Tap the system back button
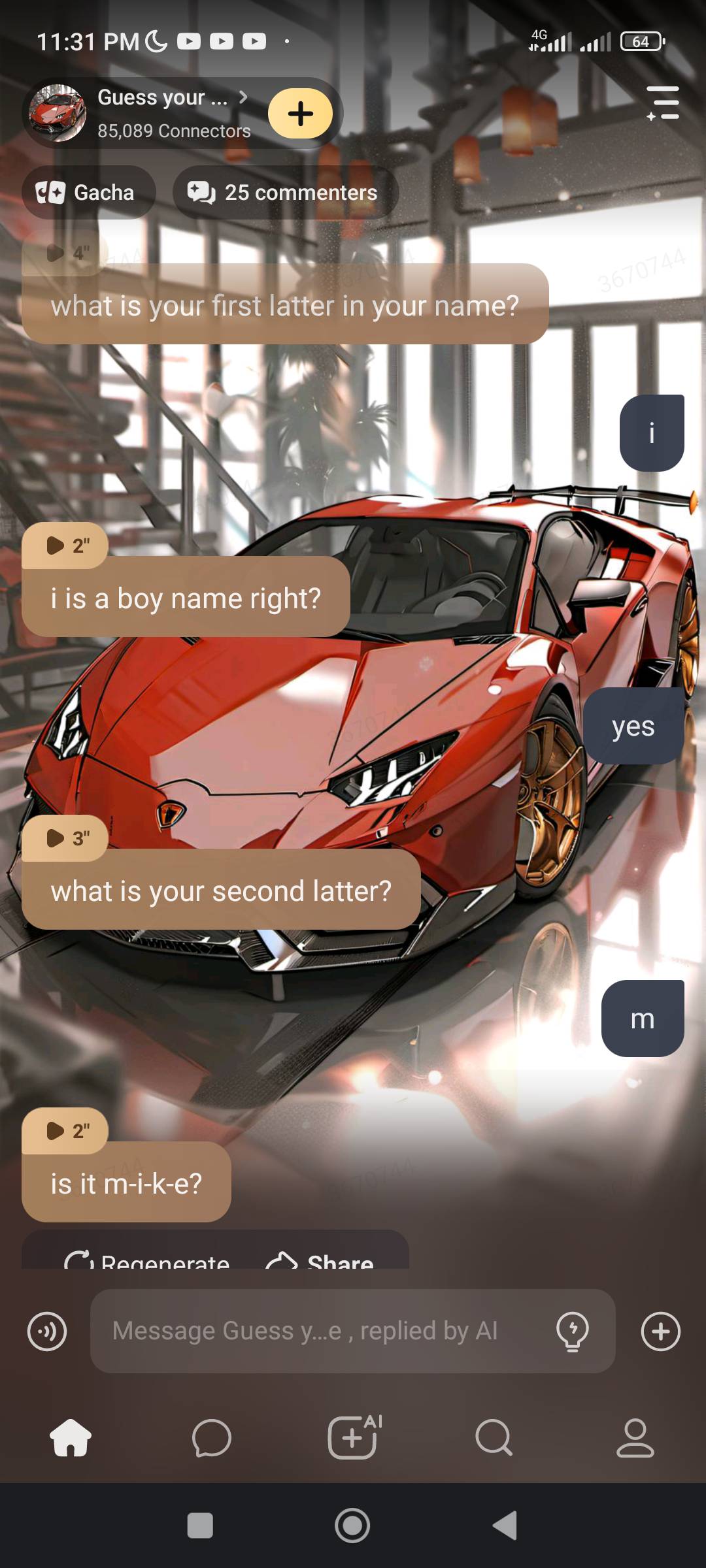706x1568 pixels. coord(505,1526)
